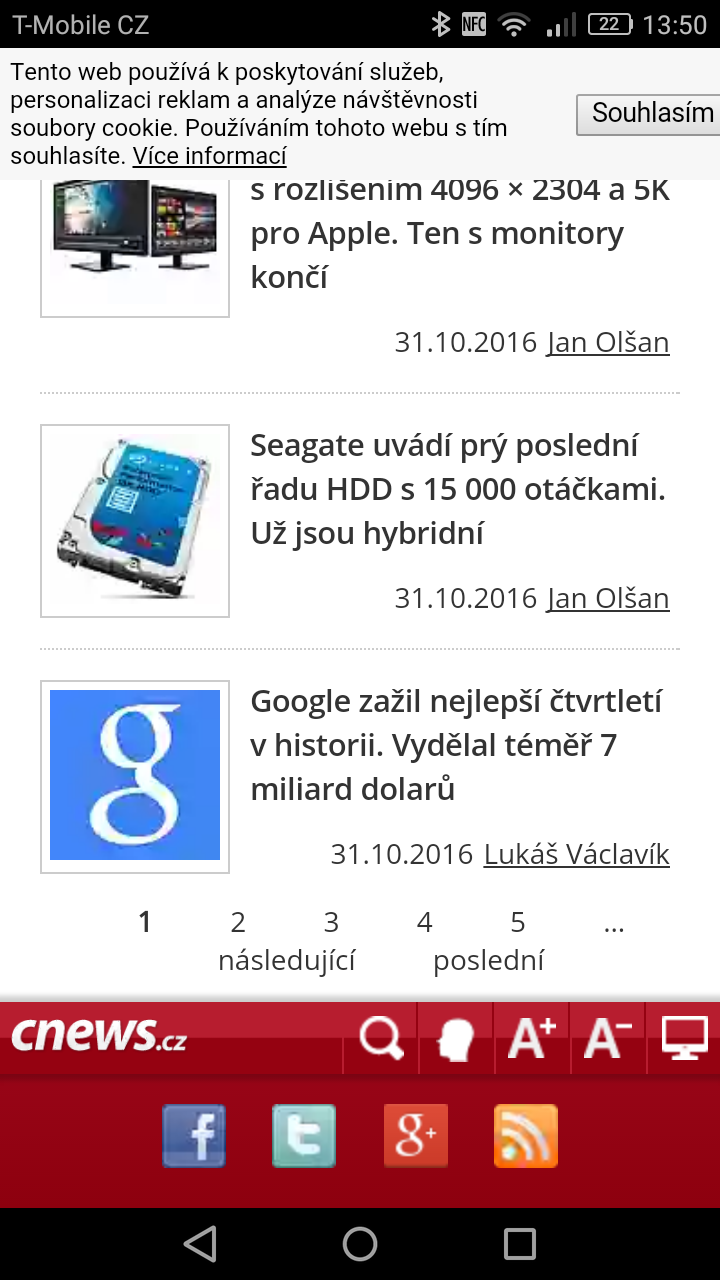Tap the Google logo article thumbnail
The width and height of the screenshot is (720, 1280).
135,776
